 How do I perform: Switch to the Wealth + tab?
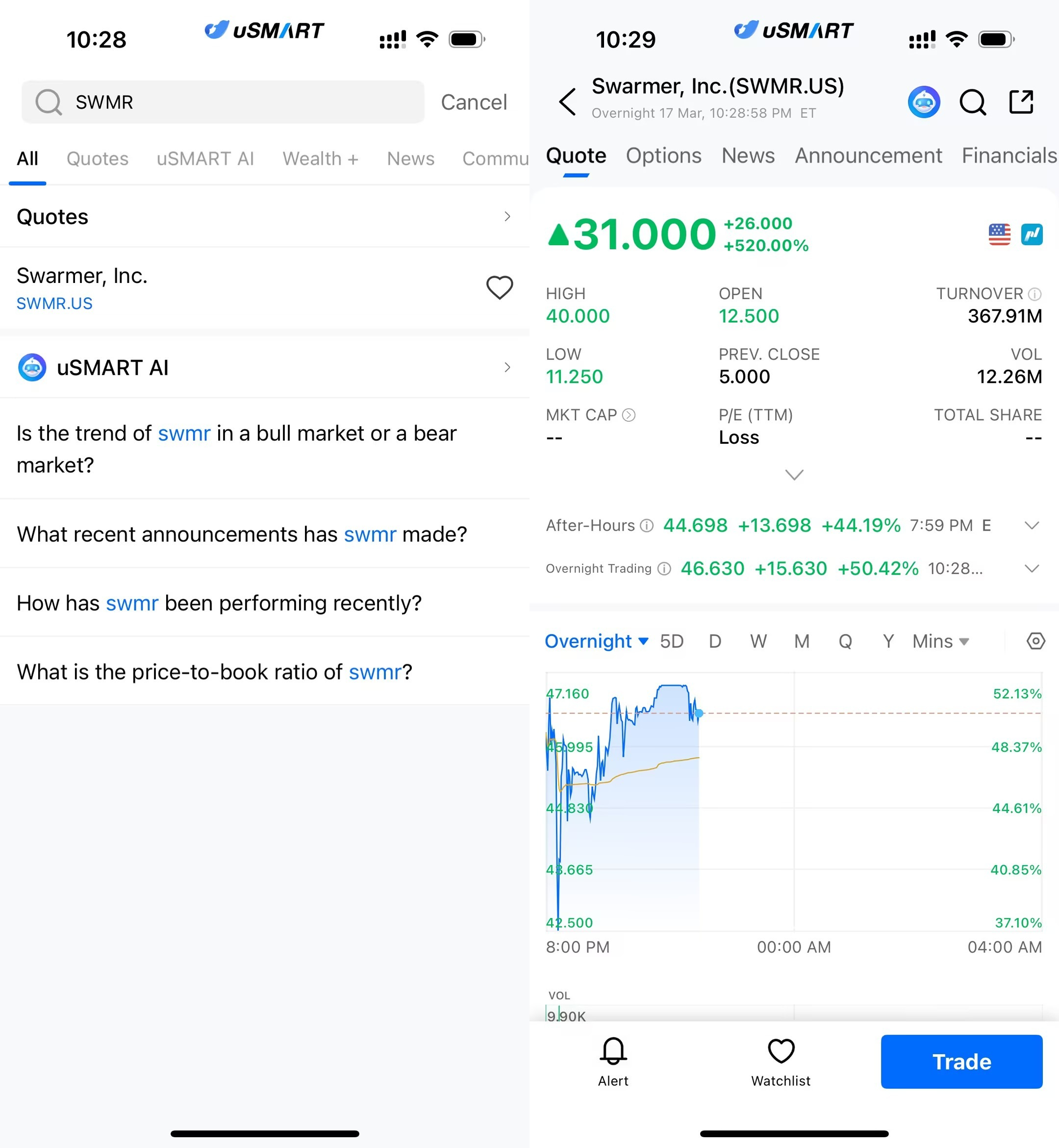coord(320,158)
